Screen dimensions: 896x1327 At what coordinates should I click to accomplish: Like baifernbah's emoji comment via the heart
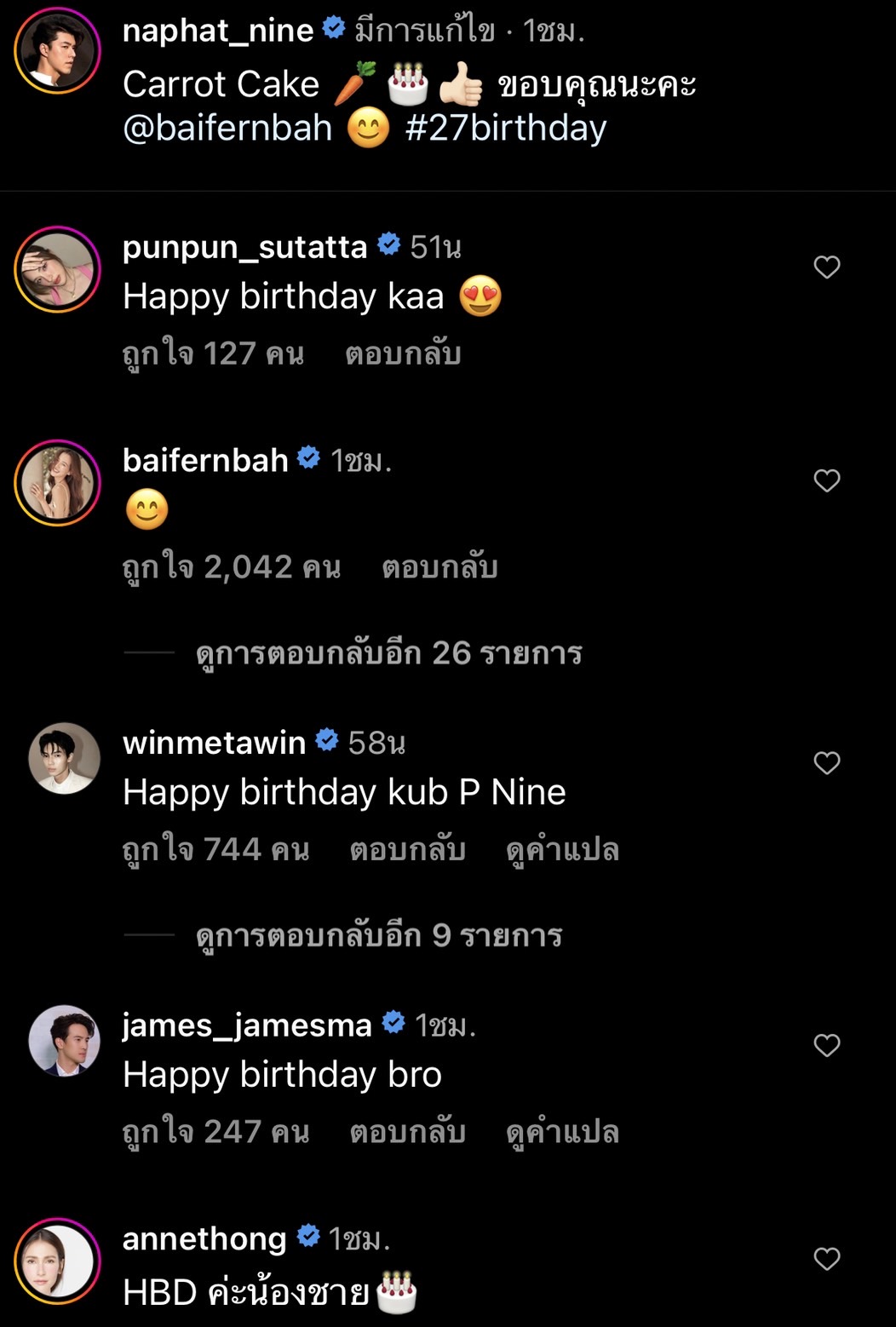pos(826,480)
